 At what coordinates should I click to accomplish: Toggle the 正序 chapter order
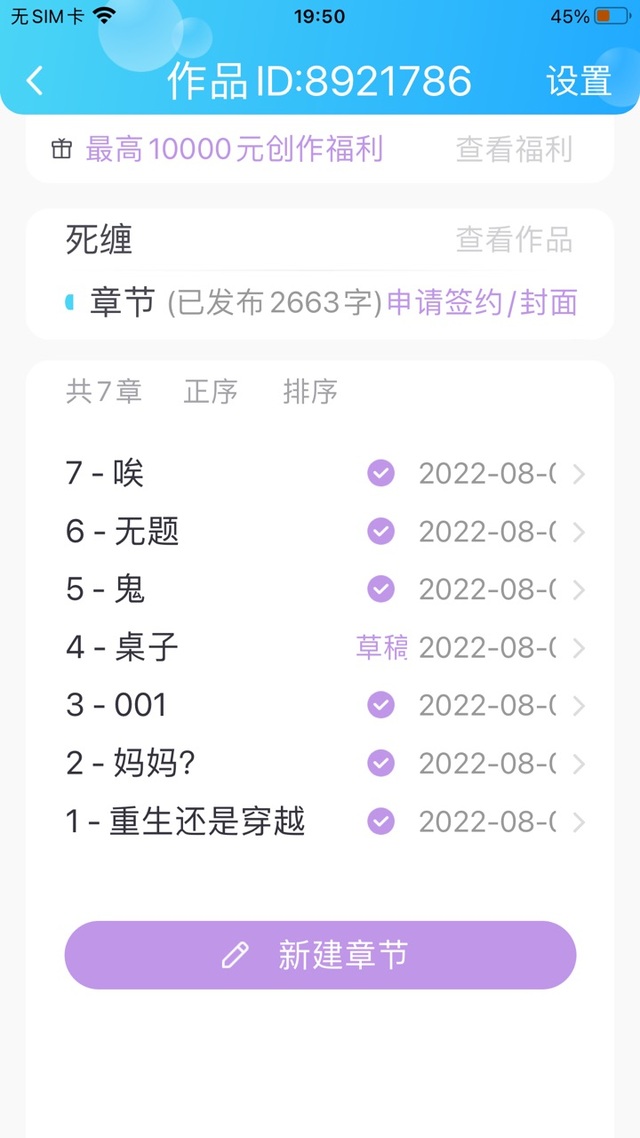pyautogui.click(x=210, y=392)
